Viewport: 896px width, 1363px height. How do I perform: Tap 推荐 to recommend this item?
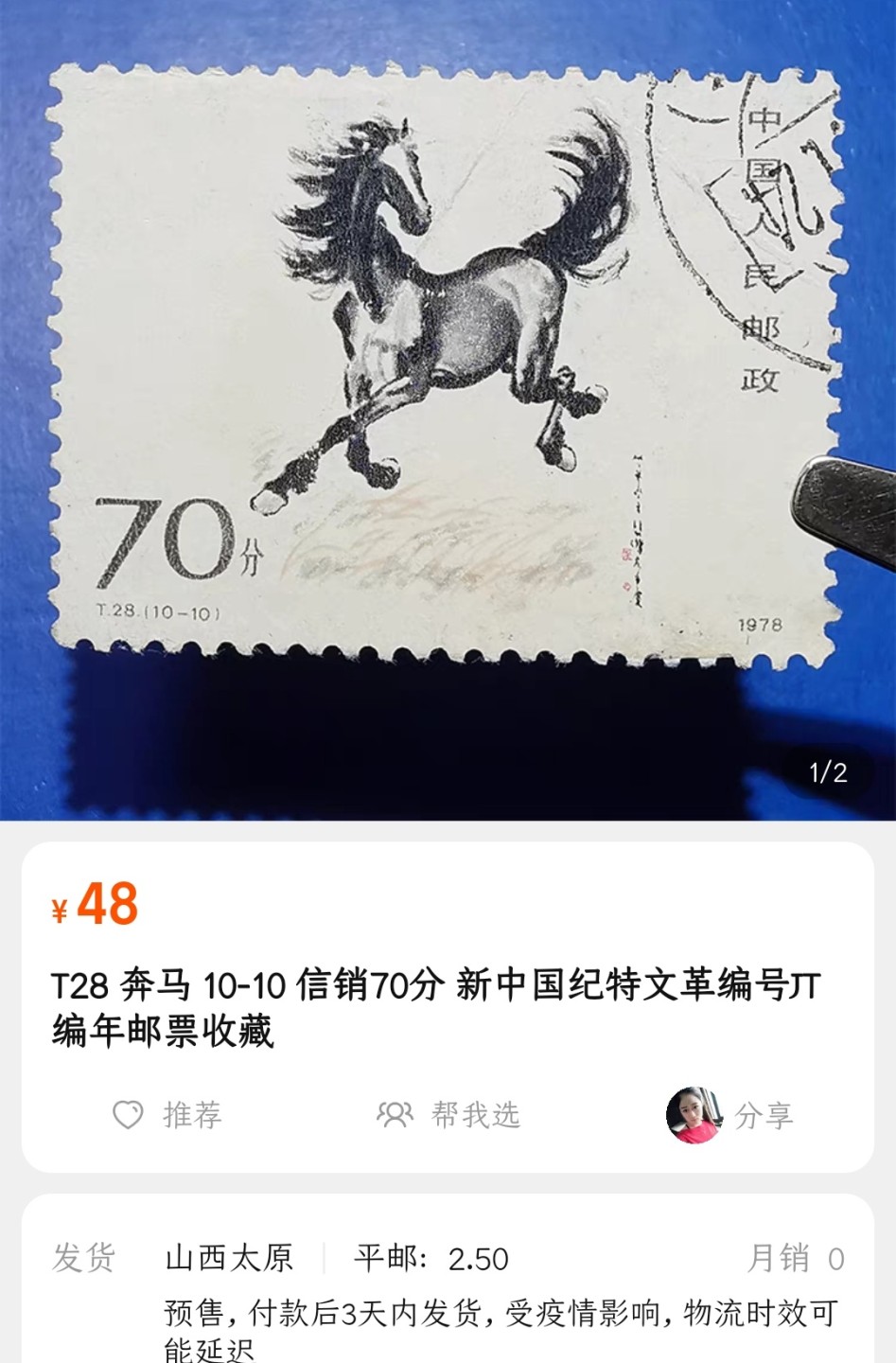click(x=167, y=1114)
